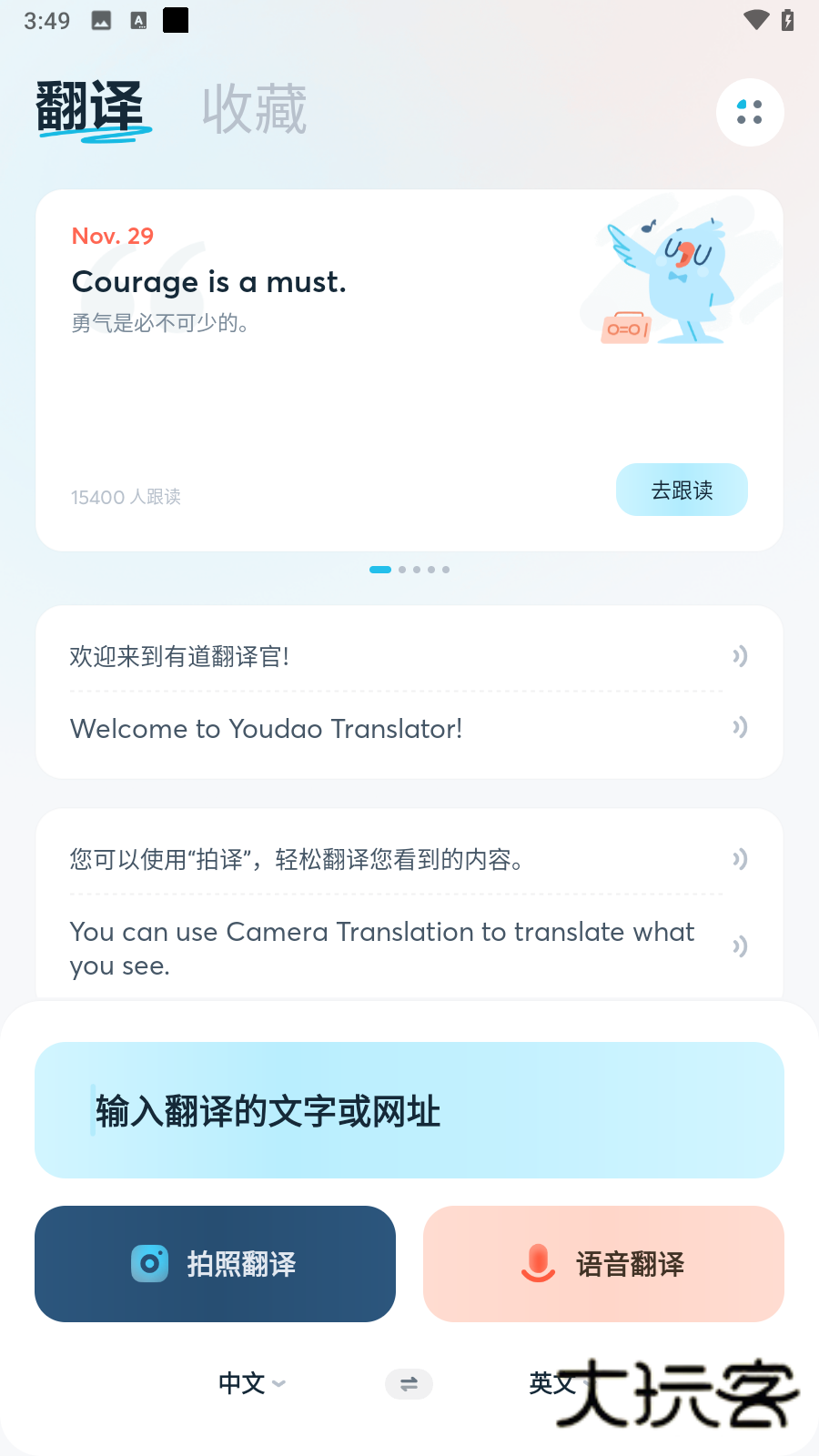Viewport: 819px width, 1456px height.
Task: Toggle to the second carousel page dot
Action: coord(401,569)
